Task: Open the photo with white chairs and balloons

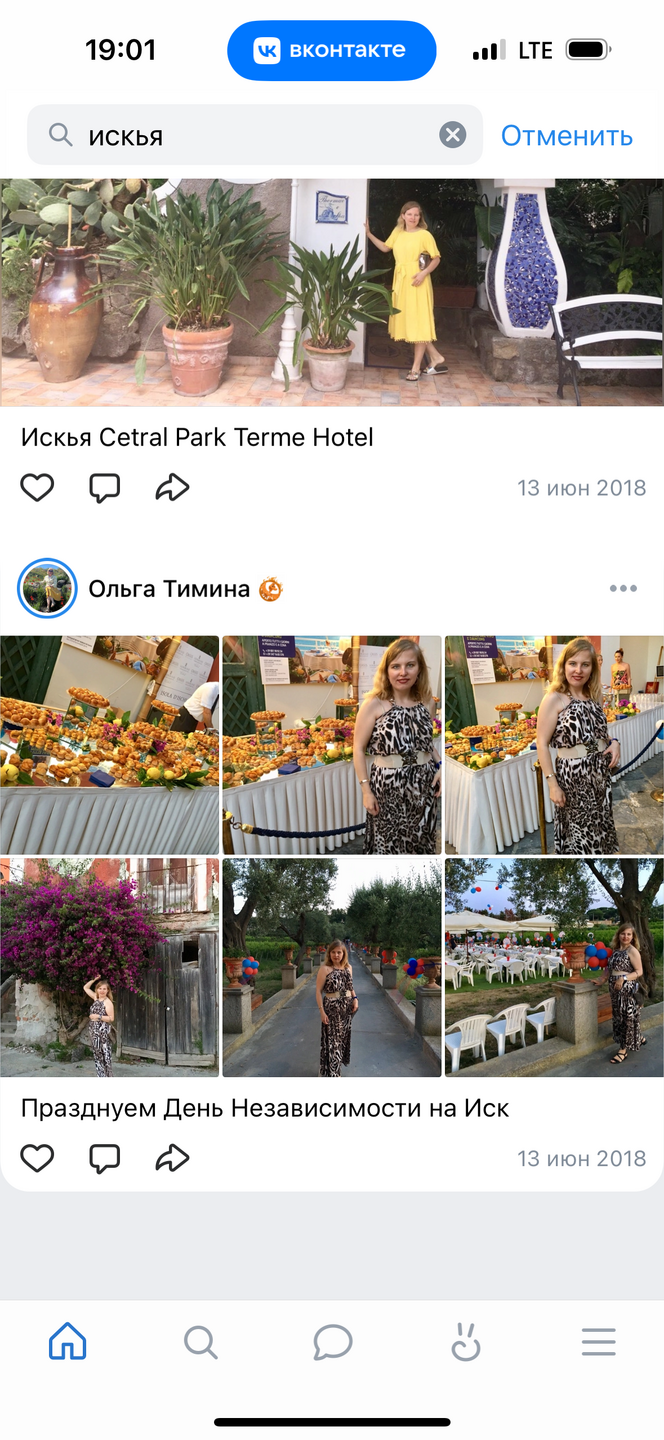Action: (554, 967)
